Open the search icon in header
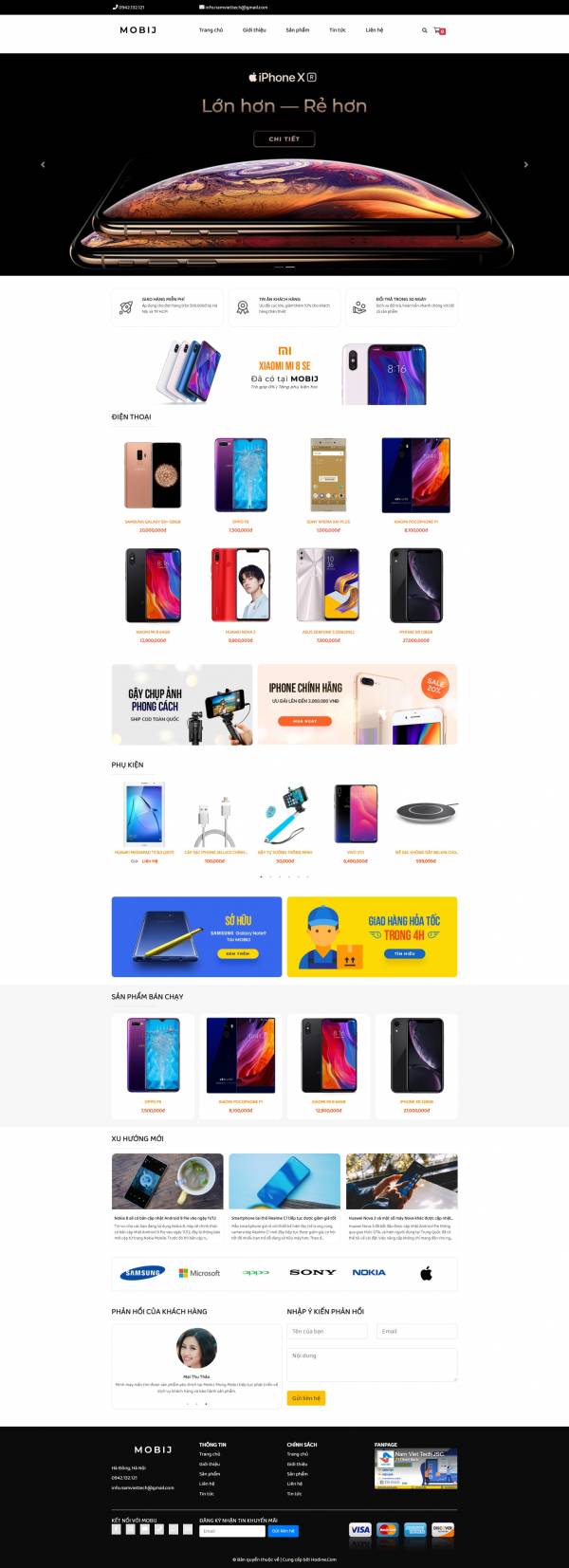 pyautogui.click(x=424, y=30)
